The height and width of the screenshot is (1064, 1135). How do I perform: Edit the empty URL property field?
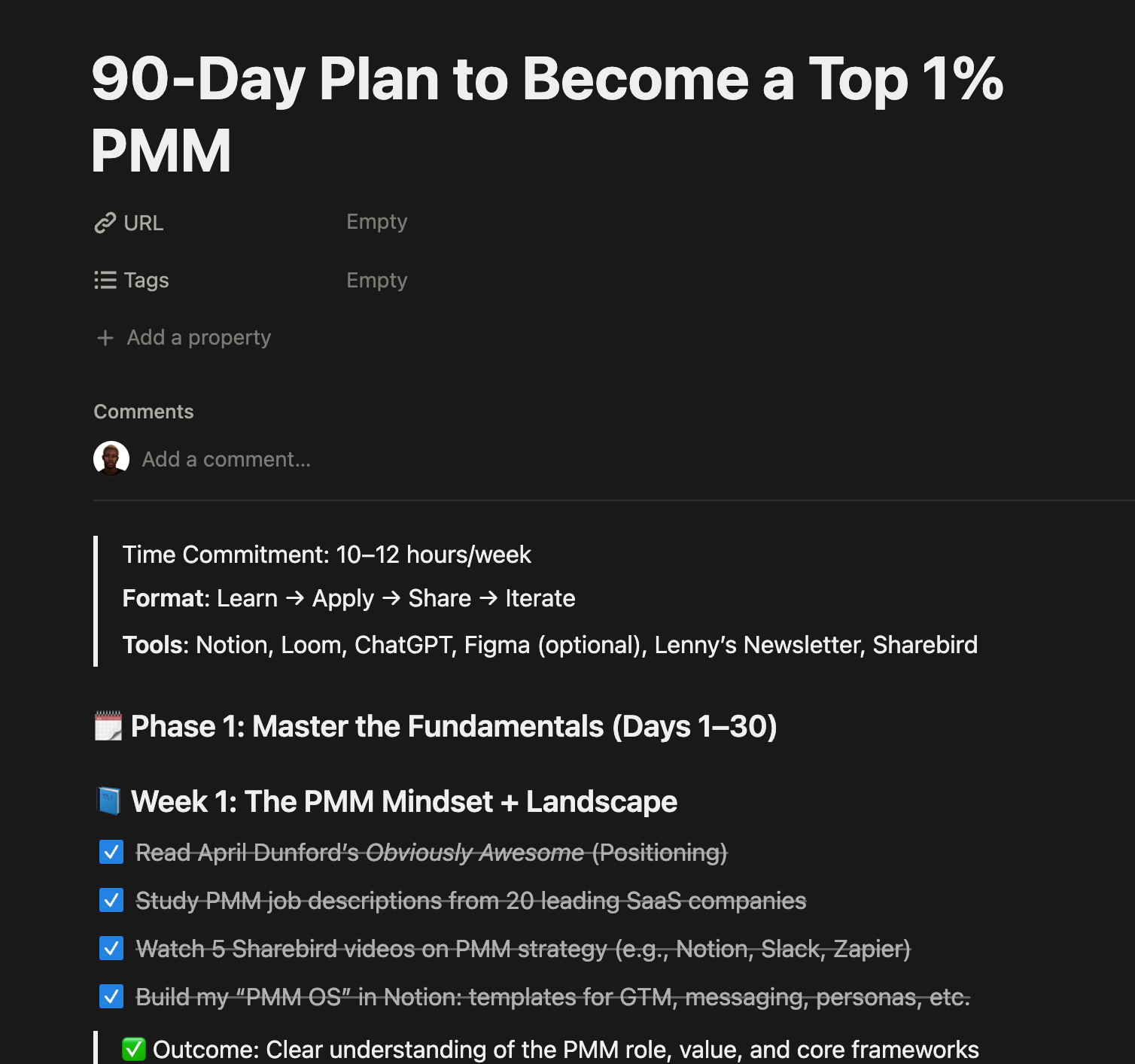pos(376,222)
